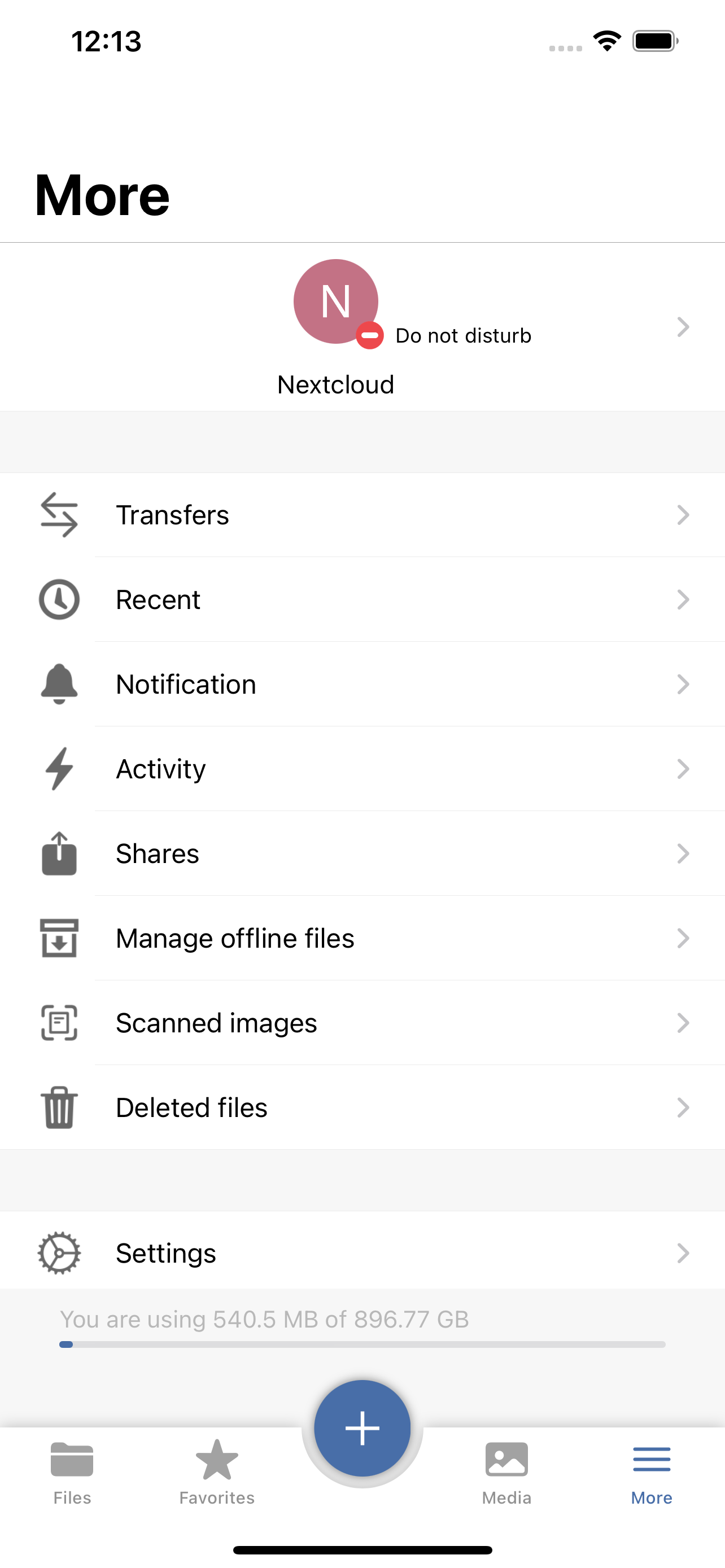
Task: Open the Shares row chevron
Action: [x=683, y=853]
